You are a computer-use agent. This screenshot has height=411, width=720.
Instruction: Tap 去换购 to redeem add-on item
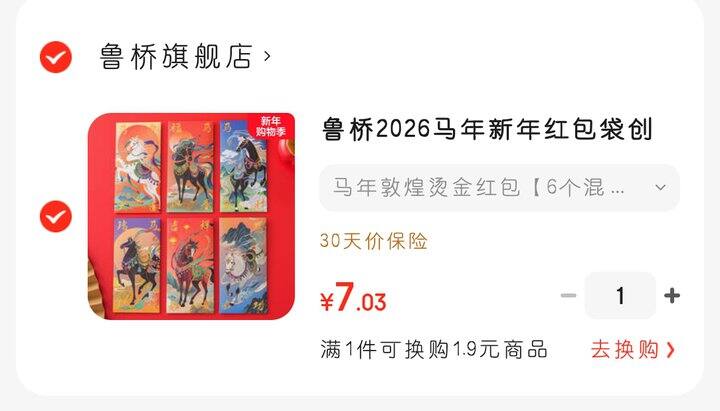632,350
